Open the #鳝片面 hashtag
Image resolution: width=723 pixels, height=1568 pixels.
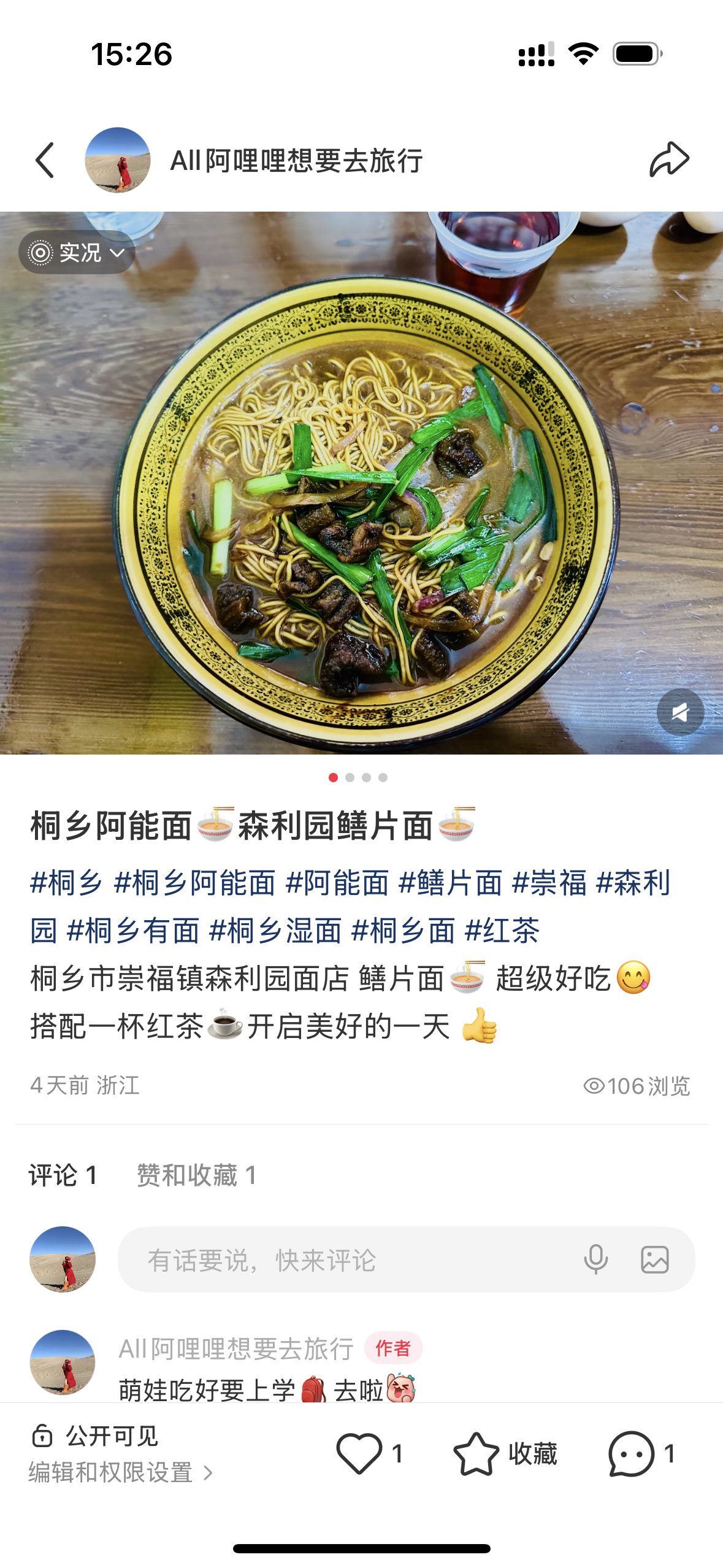(x=450, y=883)
